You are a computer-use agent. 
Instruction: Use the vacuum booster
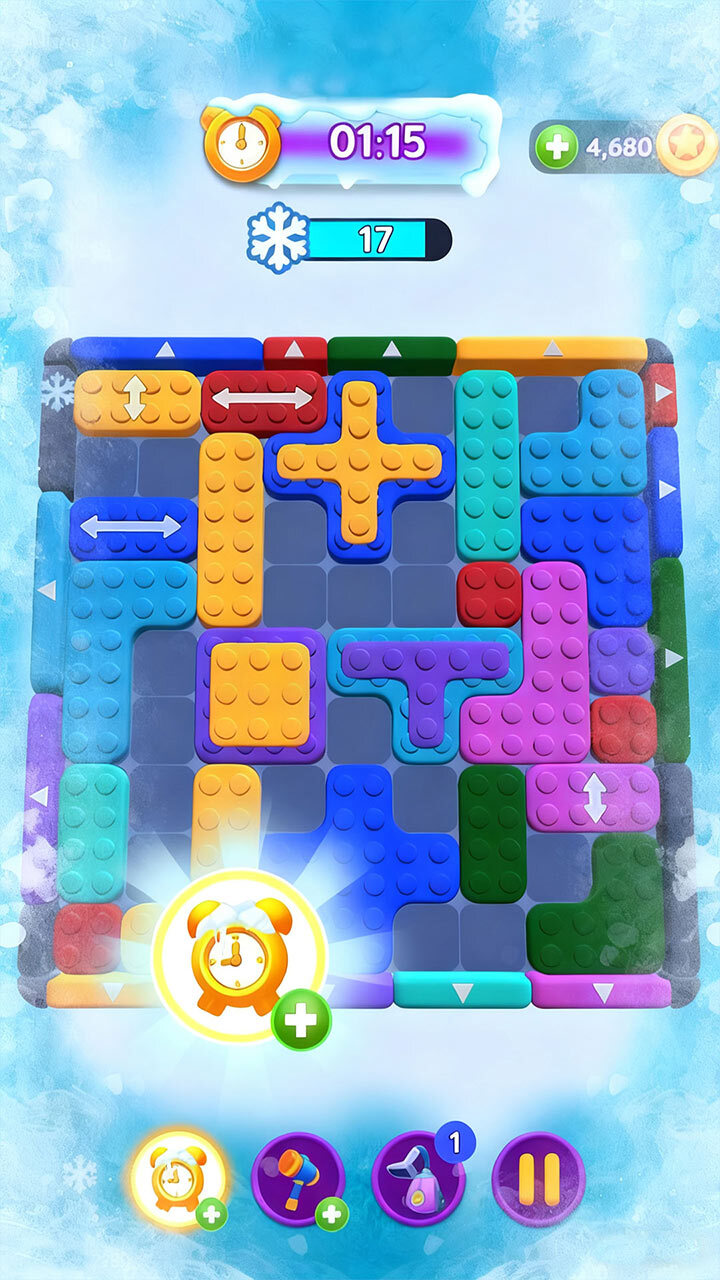418,1178
